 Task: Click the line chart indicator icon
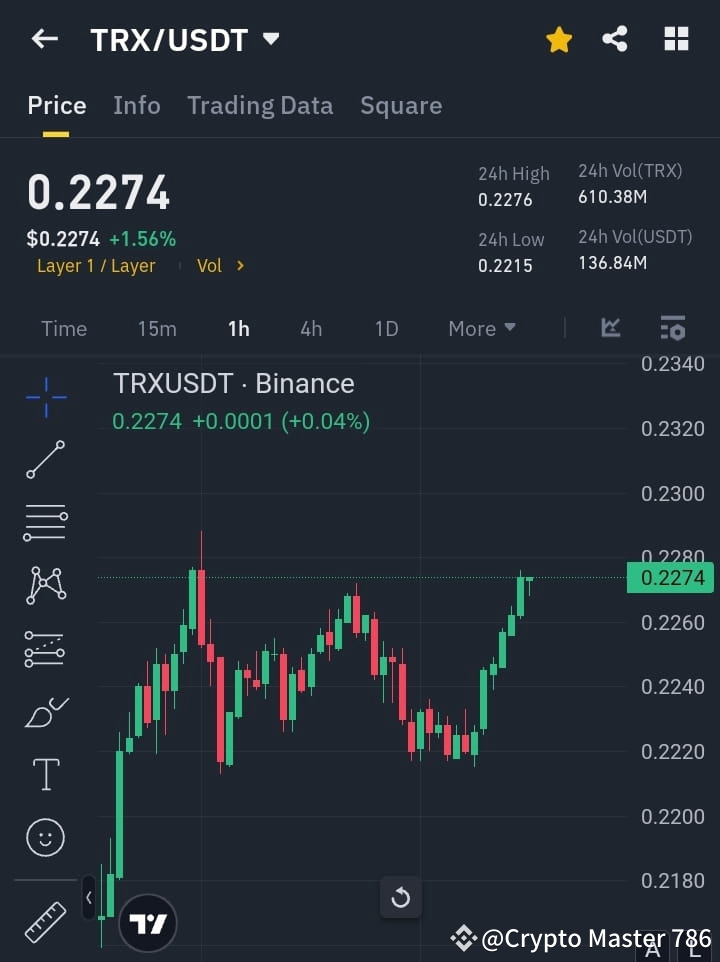pos(611,328)
